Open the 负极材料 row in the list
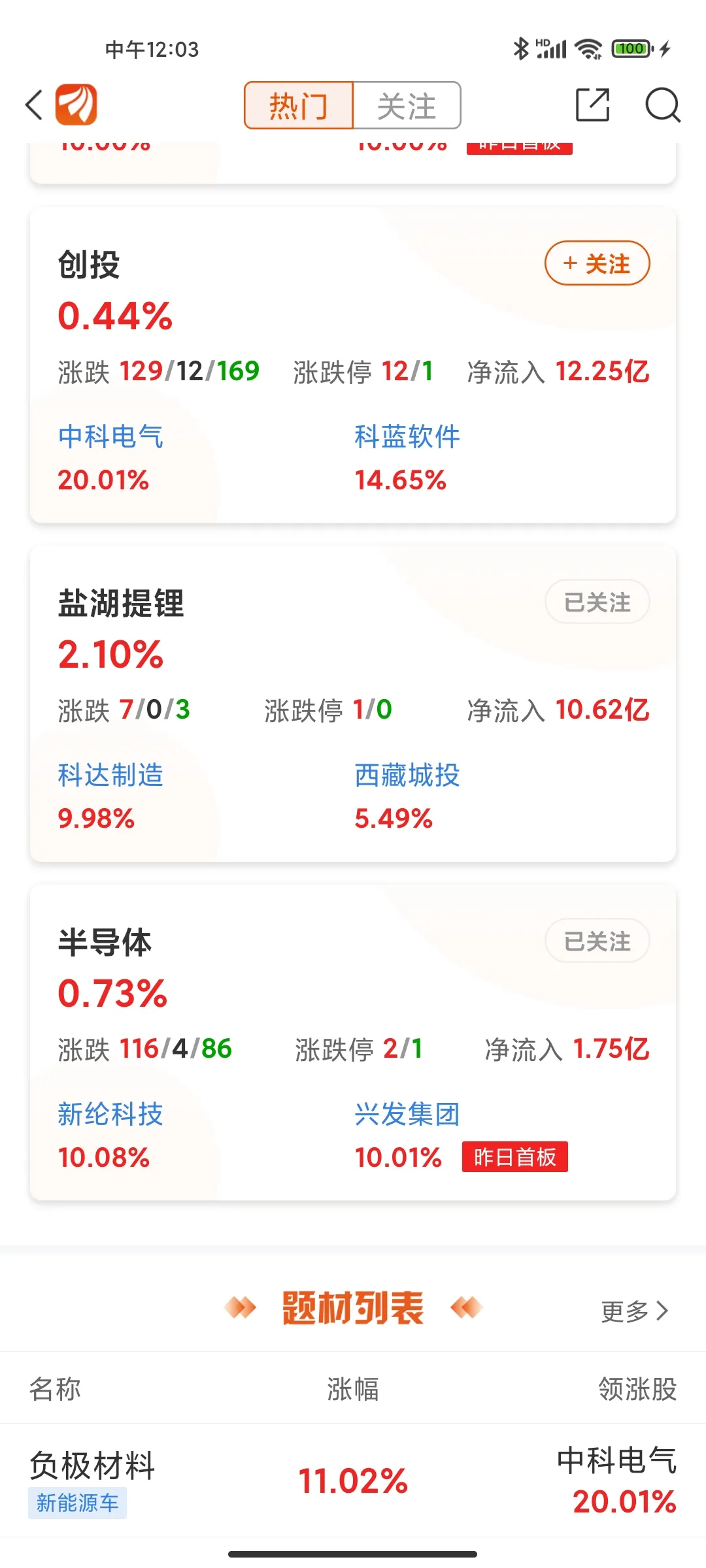The width and height of the screenshot is (706, 1568). 353,1480
